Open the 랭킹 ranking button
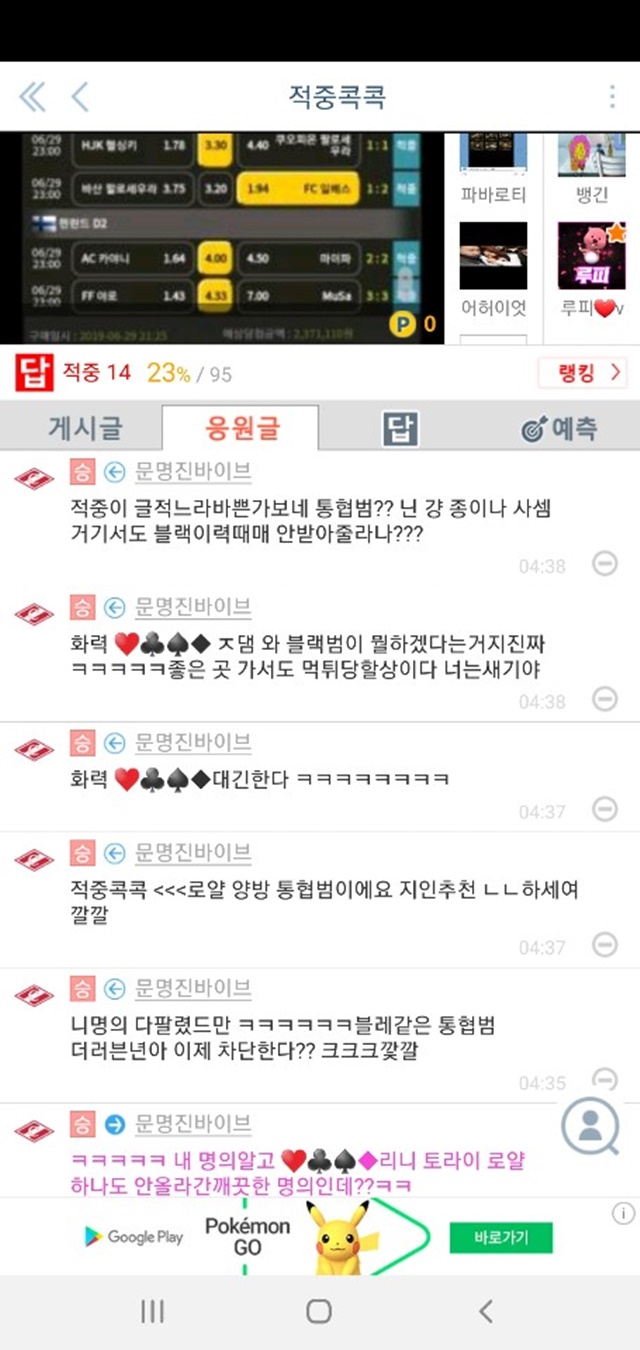Image resolution: width=640 pixels, height=1350 pixels. point(583,373)
